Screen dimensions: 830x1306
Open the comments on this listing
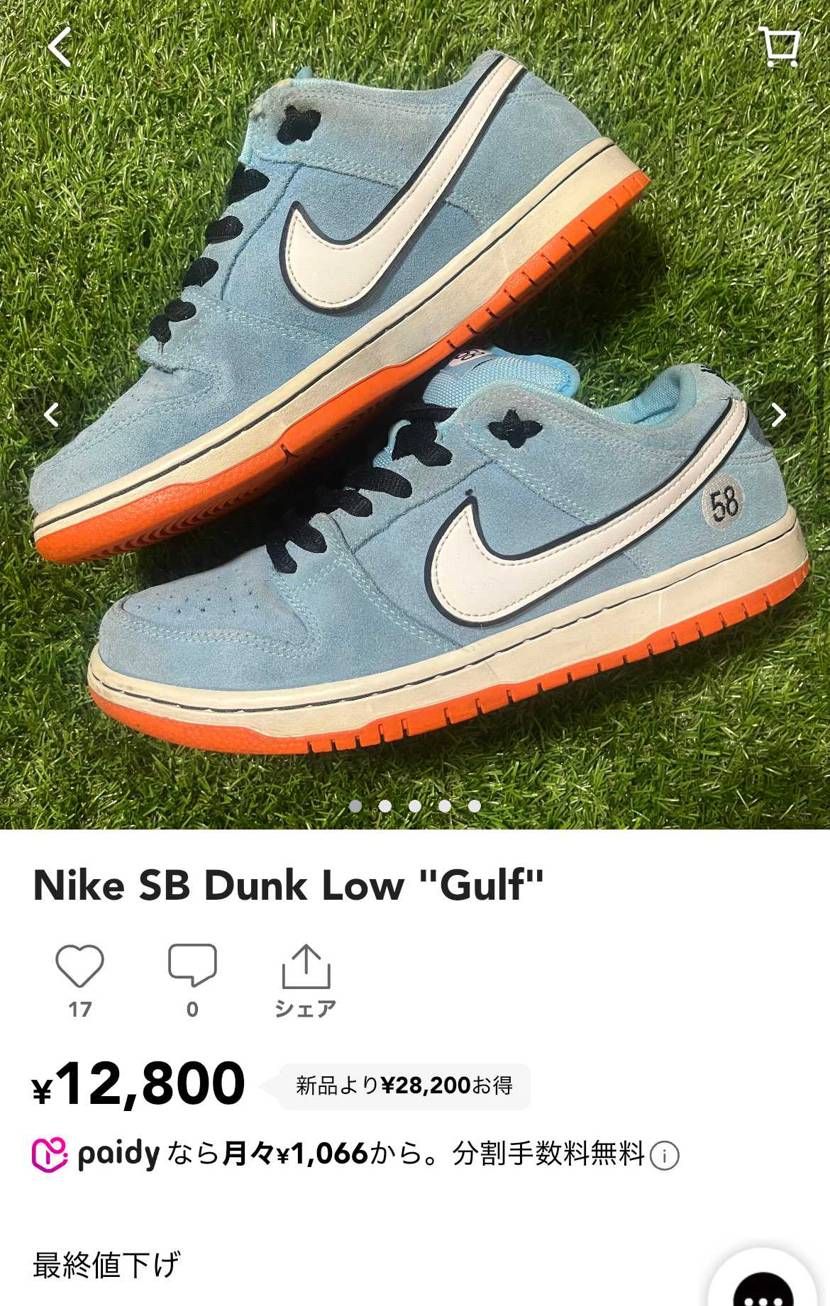192,967
